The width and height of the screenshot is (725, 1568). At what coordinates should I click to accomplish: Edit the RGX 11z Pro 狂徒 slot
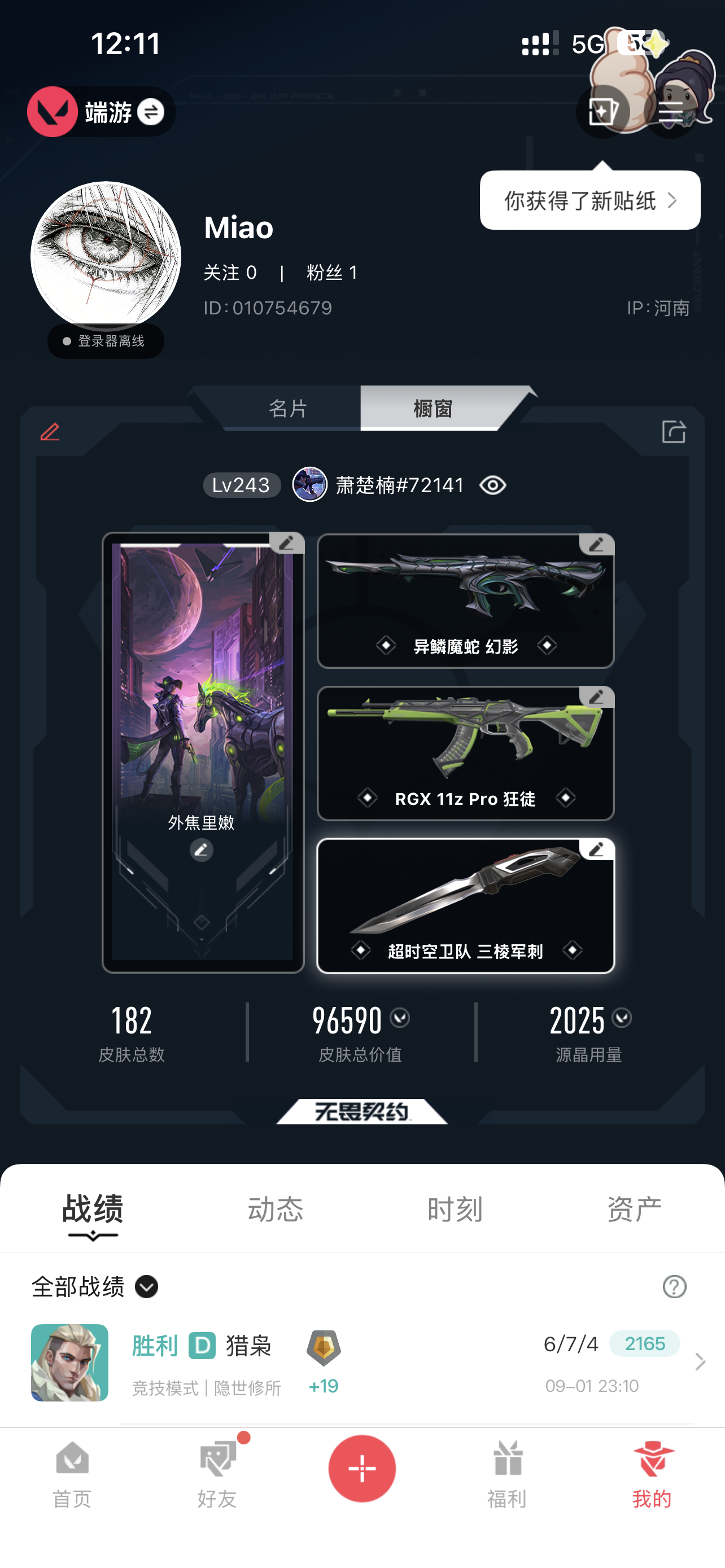pyautogui.click(x=596, y=697)
